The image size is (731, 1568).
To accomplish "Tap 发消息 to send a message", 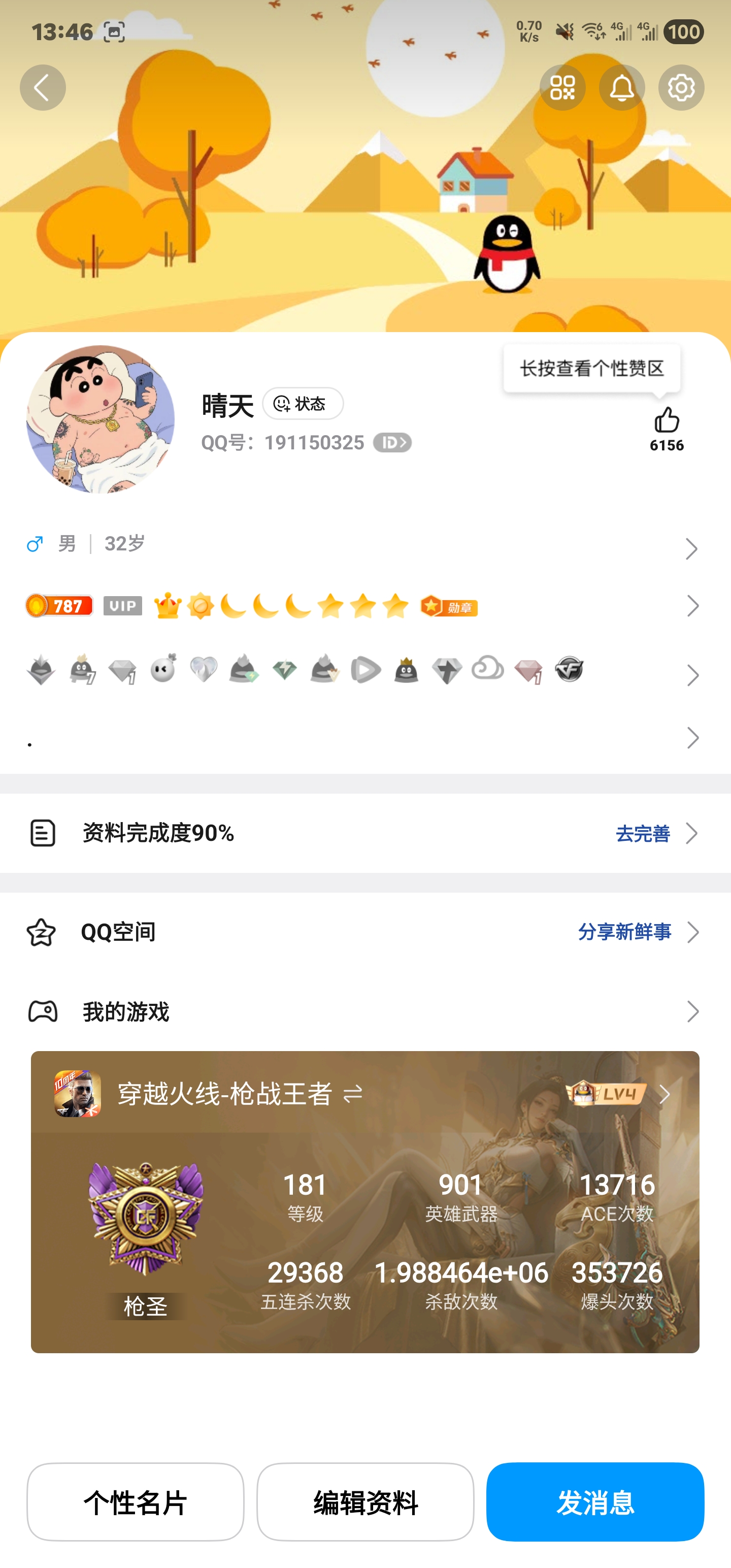I will coord(594,1501).
